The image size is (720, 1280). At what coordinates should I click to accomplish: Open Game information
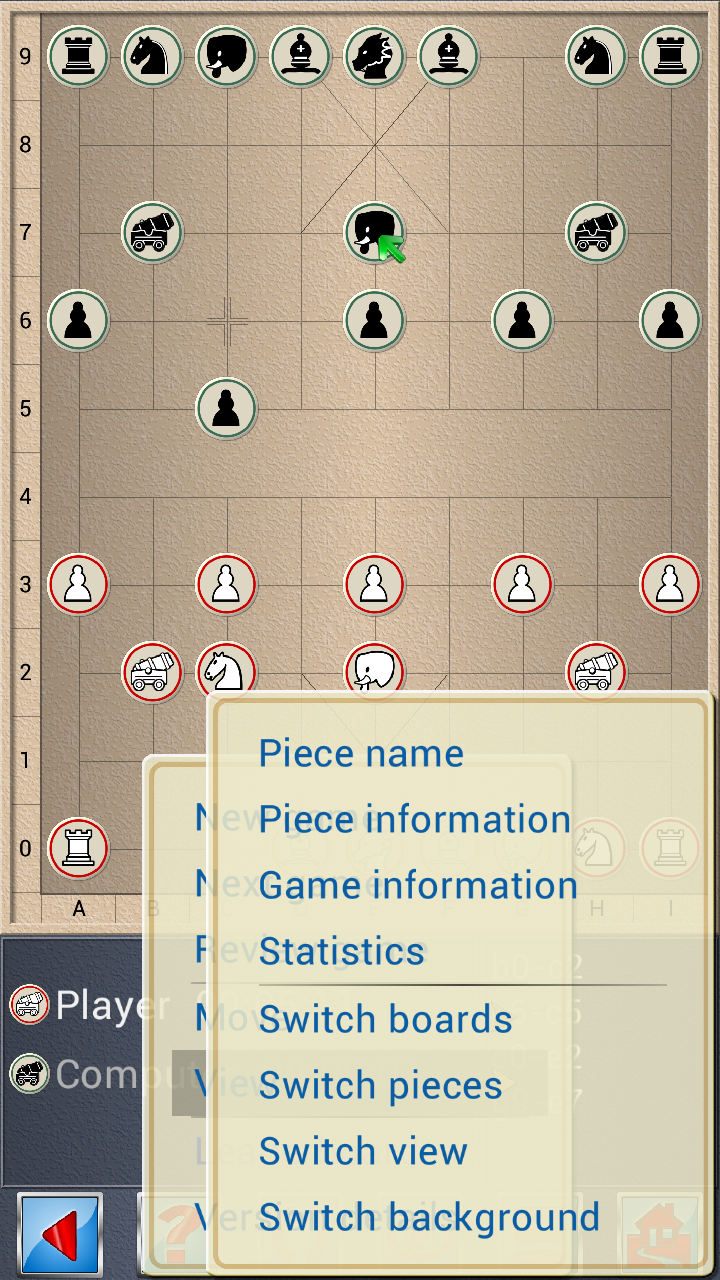(418, 885)
